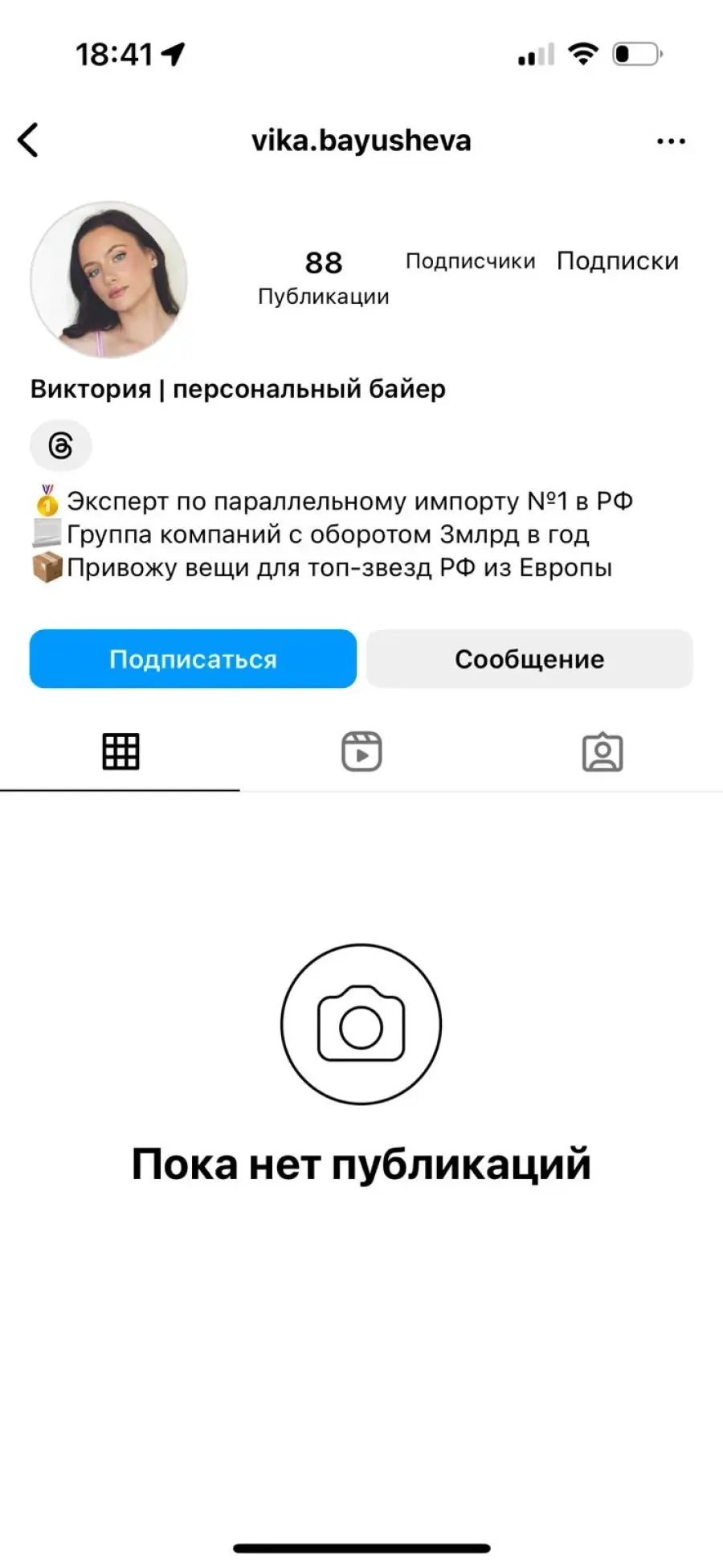Go back using the top-left arrow
Screen dimensions: 723x1568
point(28,140)
